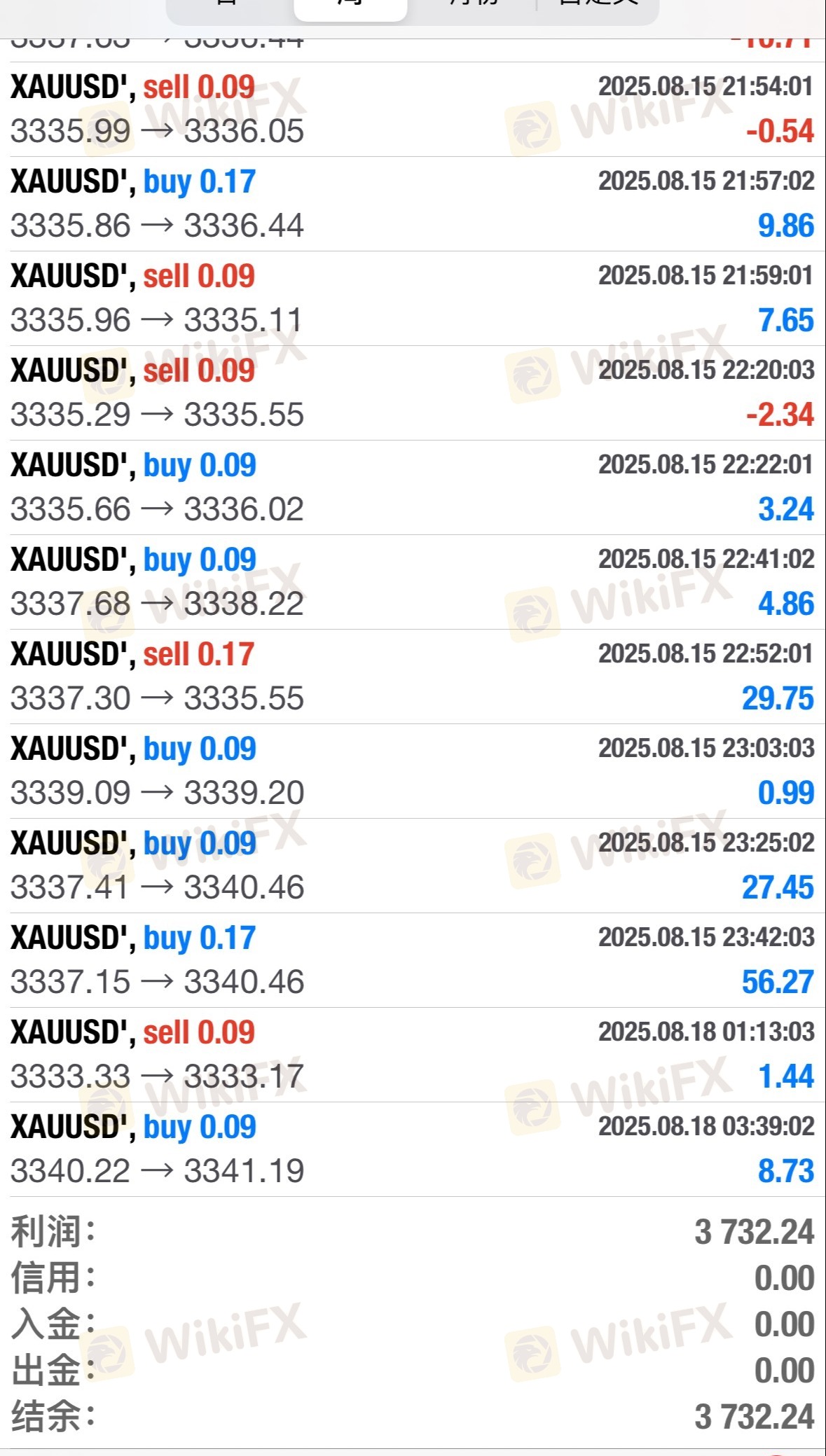826x1456 pixels.
Task: Expand the sell 0.17 trade earning 29.75
Action: point(413,677)
